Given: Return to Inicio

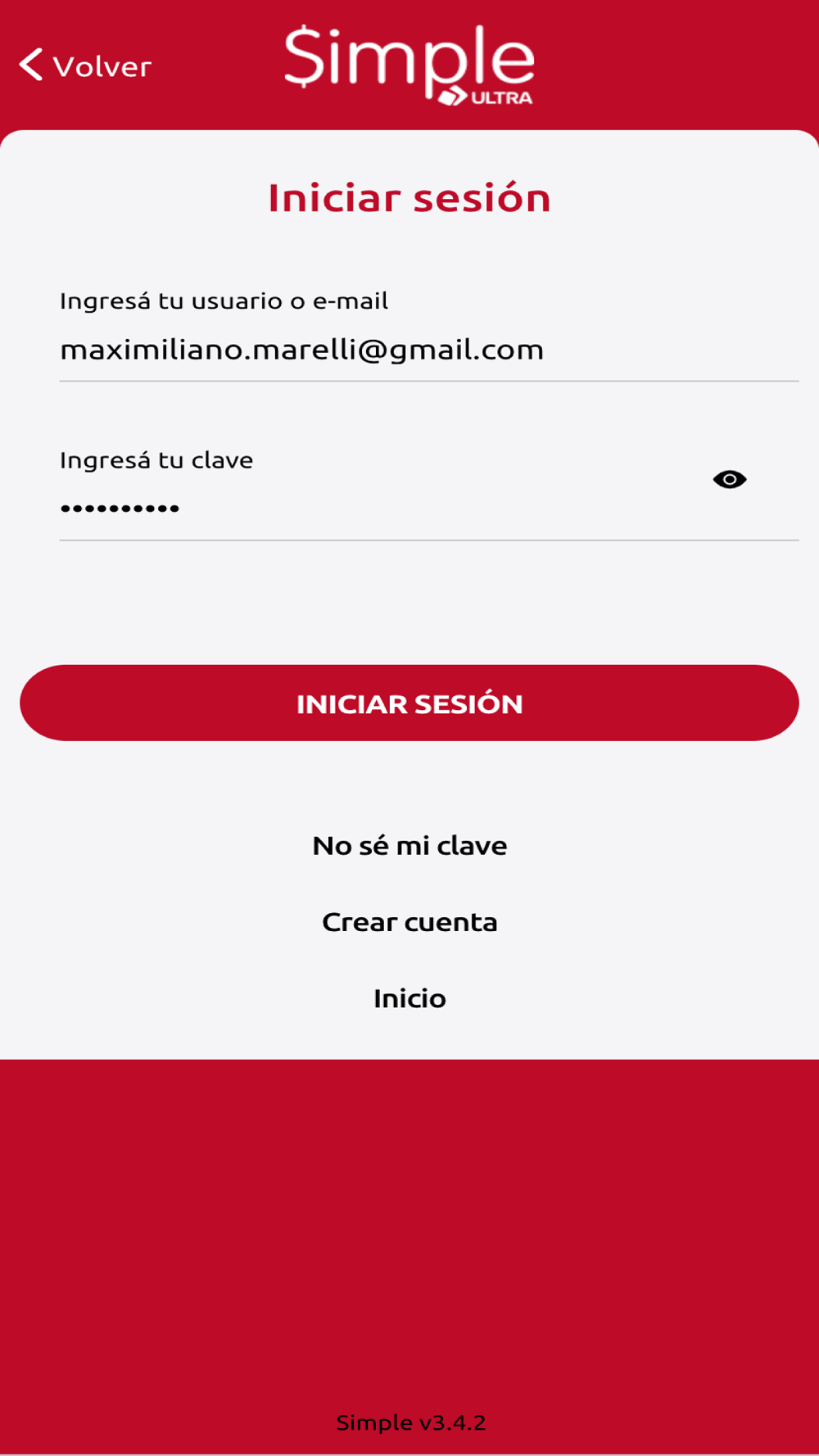Looking at the screenshot, I should 409,998.
